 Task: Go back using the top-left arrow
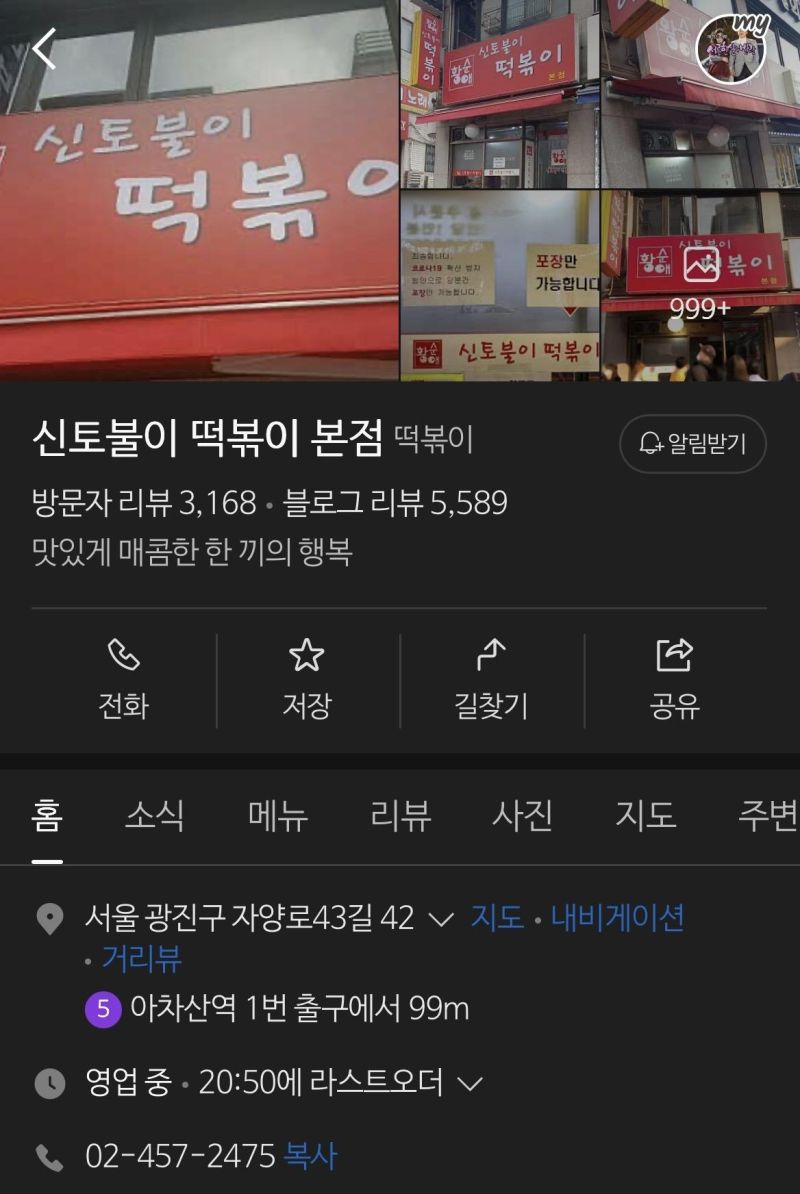[45, 48]
